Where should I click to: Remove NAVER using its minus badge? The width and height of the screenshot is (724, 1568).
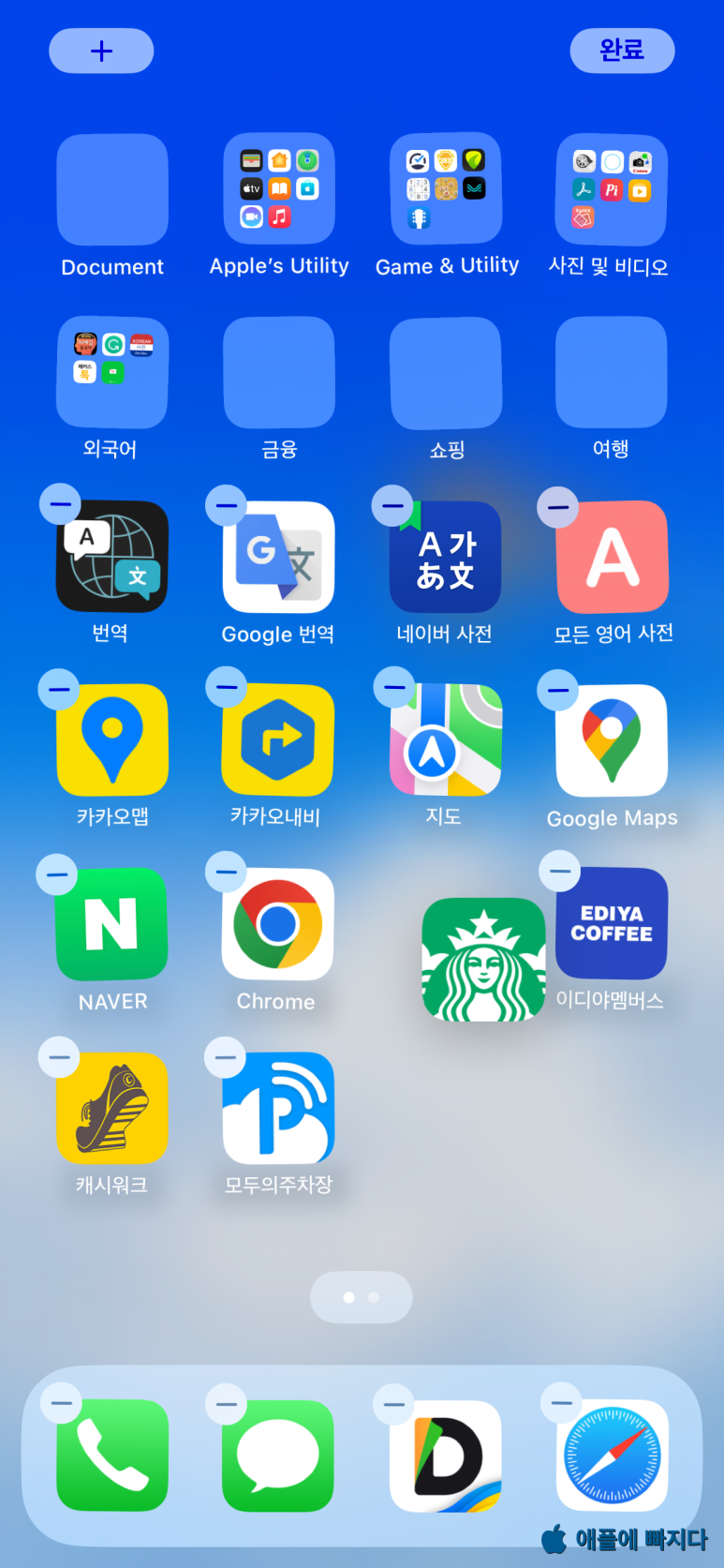pyautogui.click(x=56, y=874)
